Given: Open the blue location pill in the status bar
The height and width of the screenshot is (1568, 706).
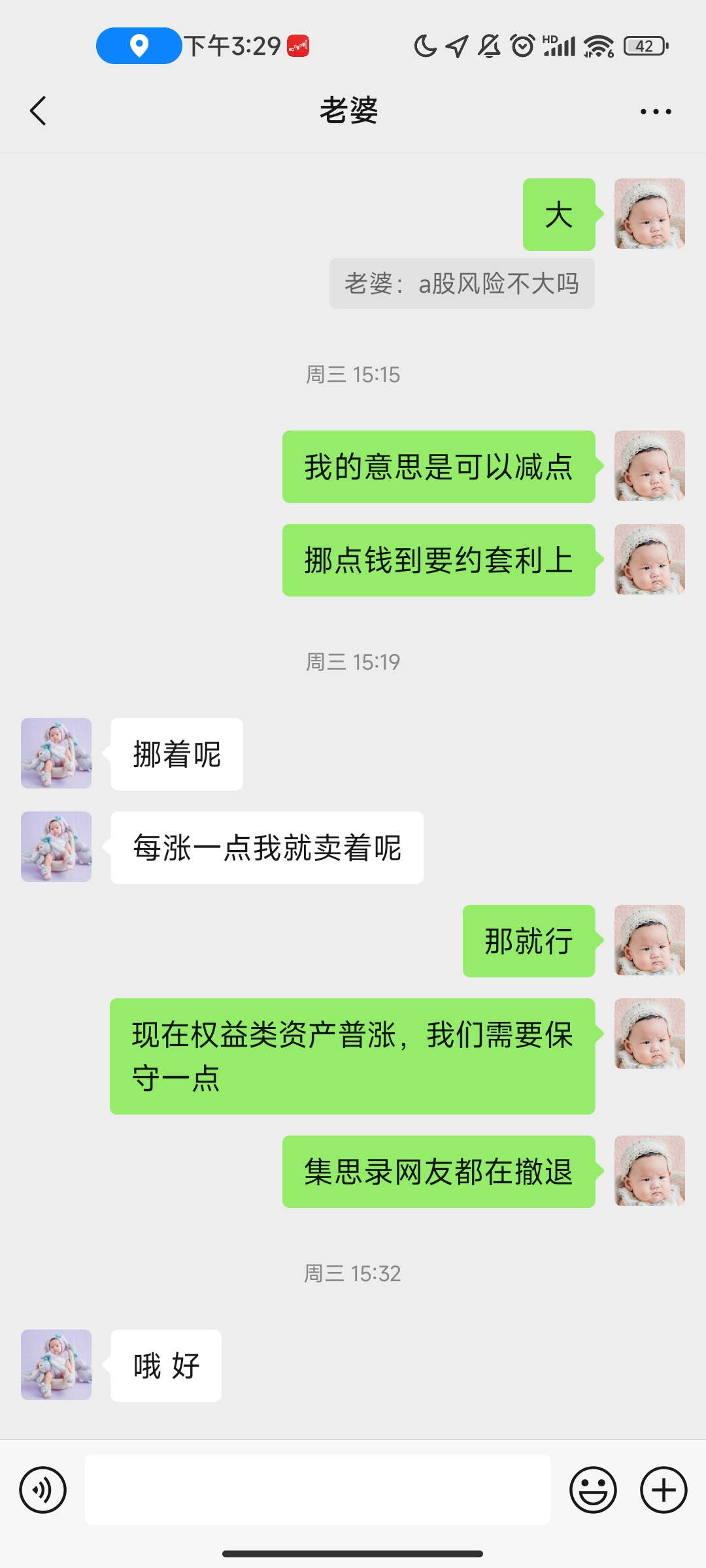Looking at the screenshot, I should [x=139, y=46].
